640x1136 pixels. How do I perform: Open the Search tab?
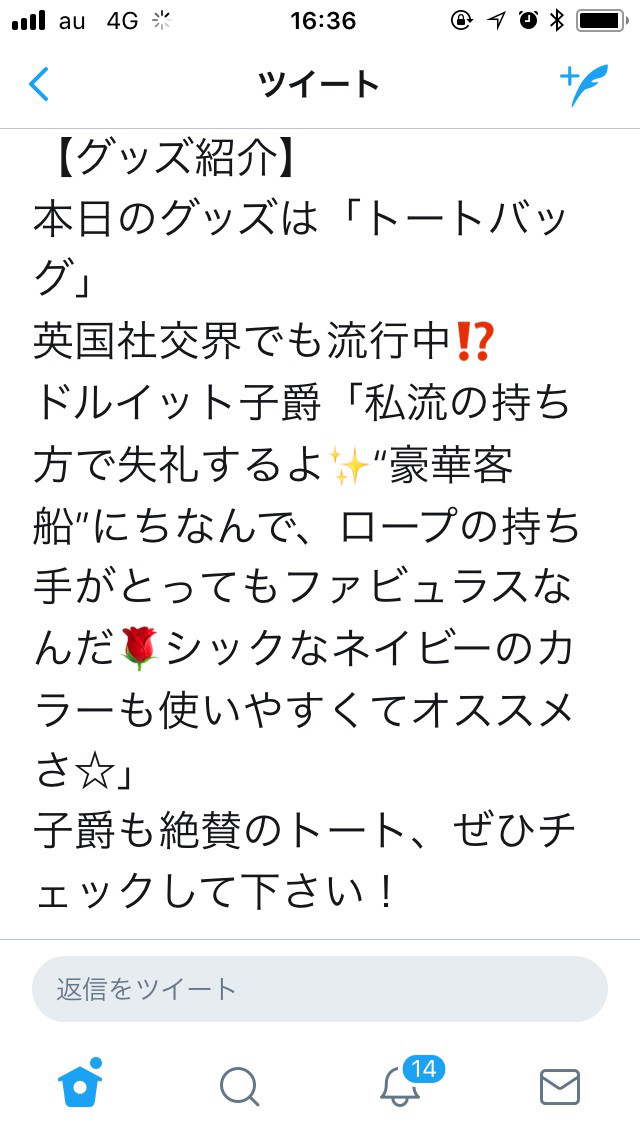(x=239, y=1086)
